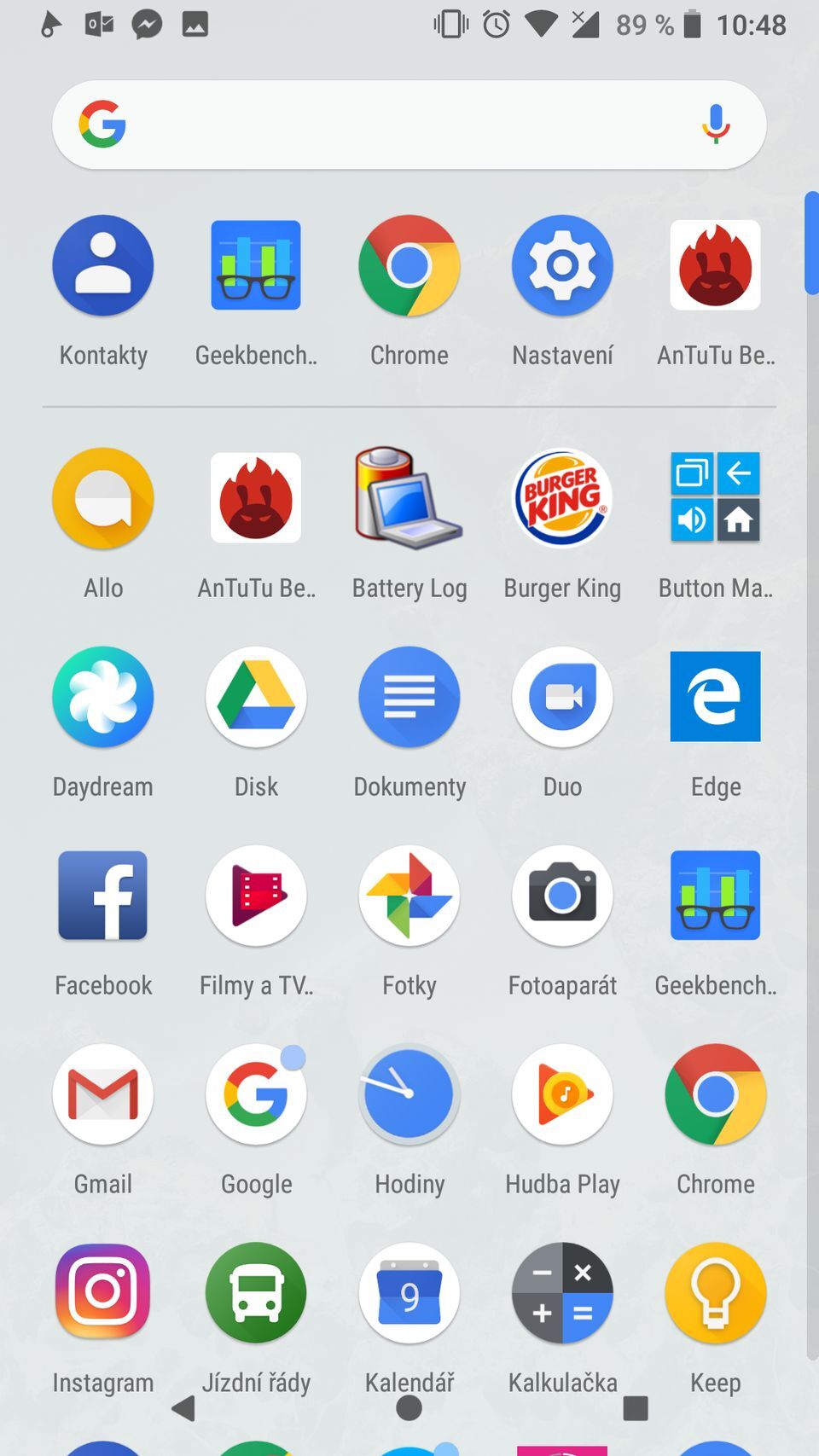This screenshot has width=819, height=1456.
Task: Open the Kalkulačka calculator
Action: 562,1293
